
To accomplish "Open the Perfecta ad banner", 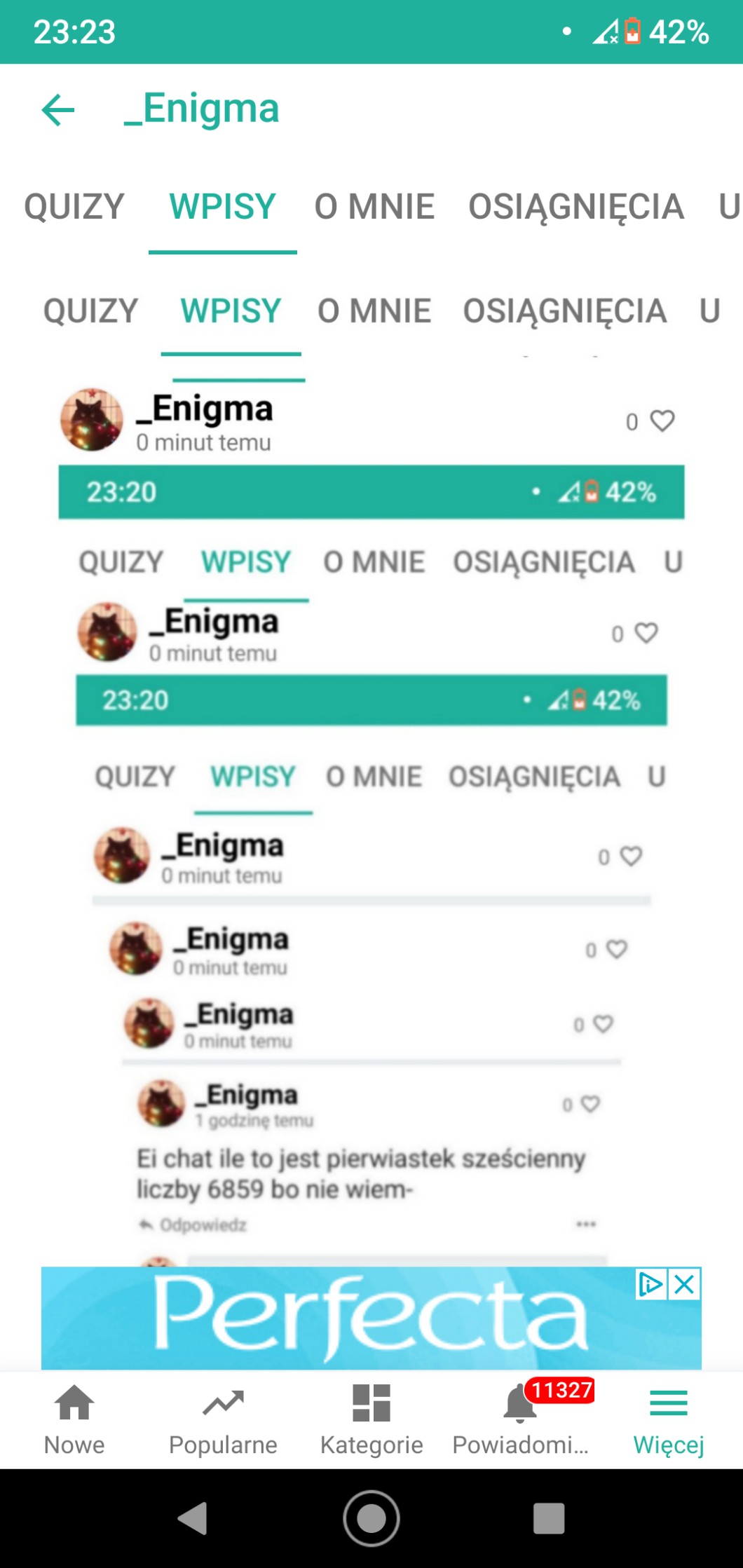I will coord(350,1318).
